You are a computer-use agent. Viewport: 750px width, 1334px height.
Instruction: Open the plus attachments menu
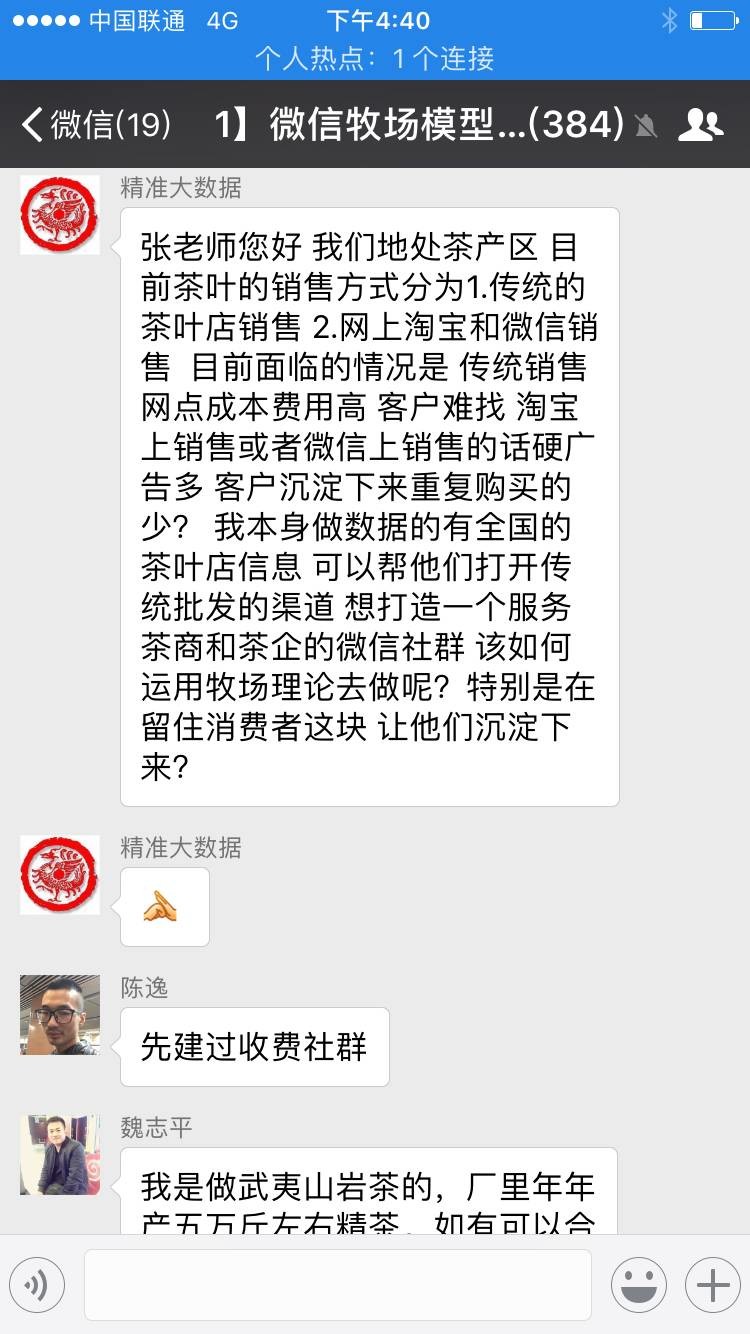click(x=712, y=1285)
